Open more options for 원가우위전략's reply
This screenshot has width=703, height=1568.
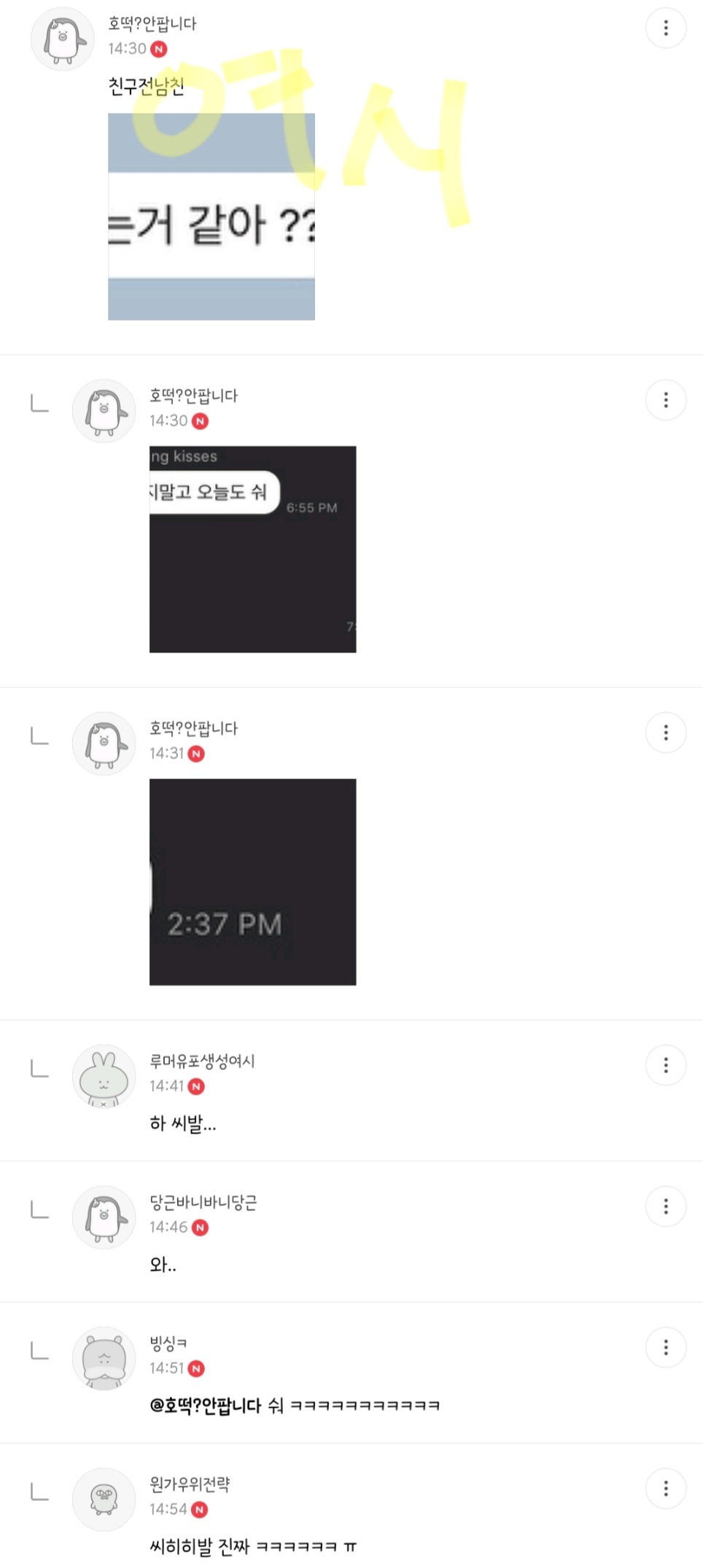[x=665, y=1489]
